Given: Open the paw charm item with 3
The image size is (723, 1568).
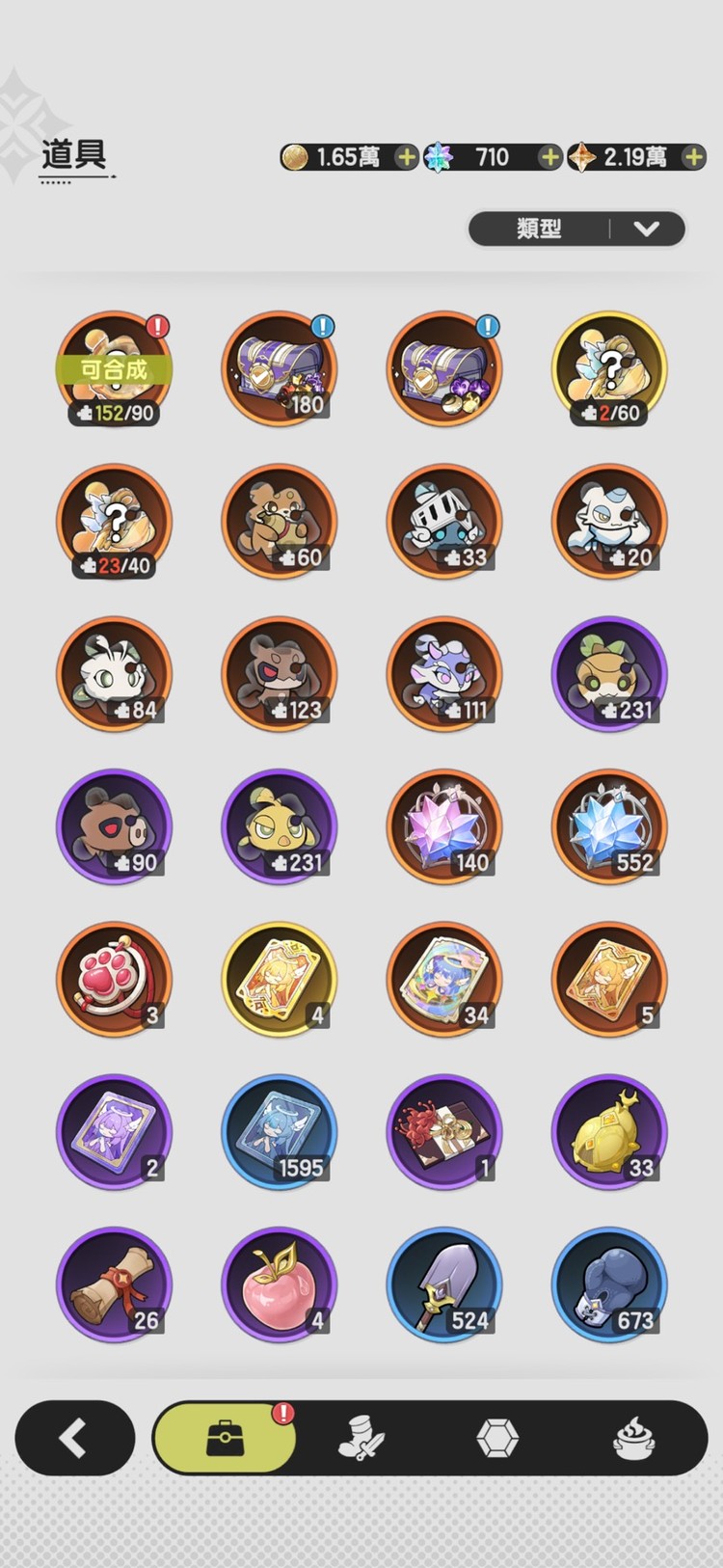Looking at the screenshot, I should [114, 979].
